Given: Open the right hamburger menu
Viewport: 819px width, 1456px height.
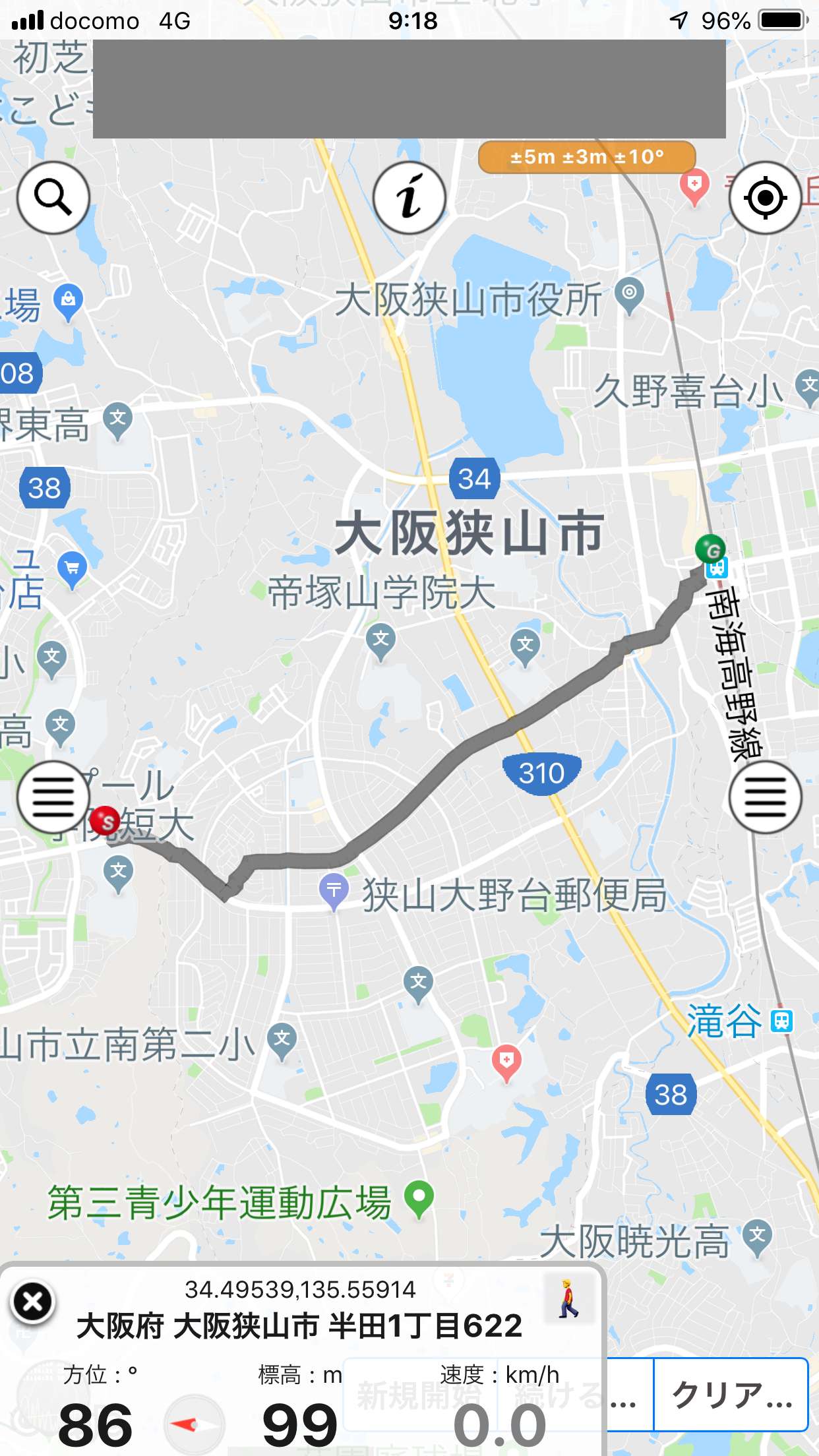Looking at the screenshot, I should coord(765,797).
